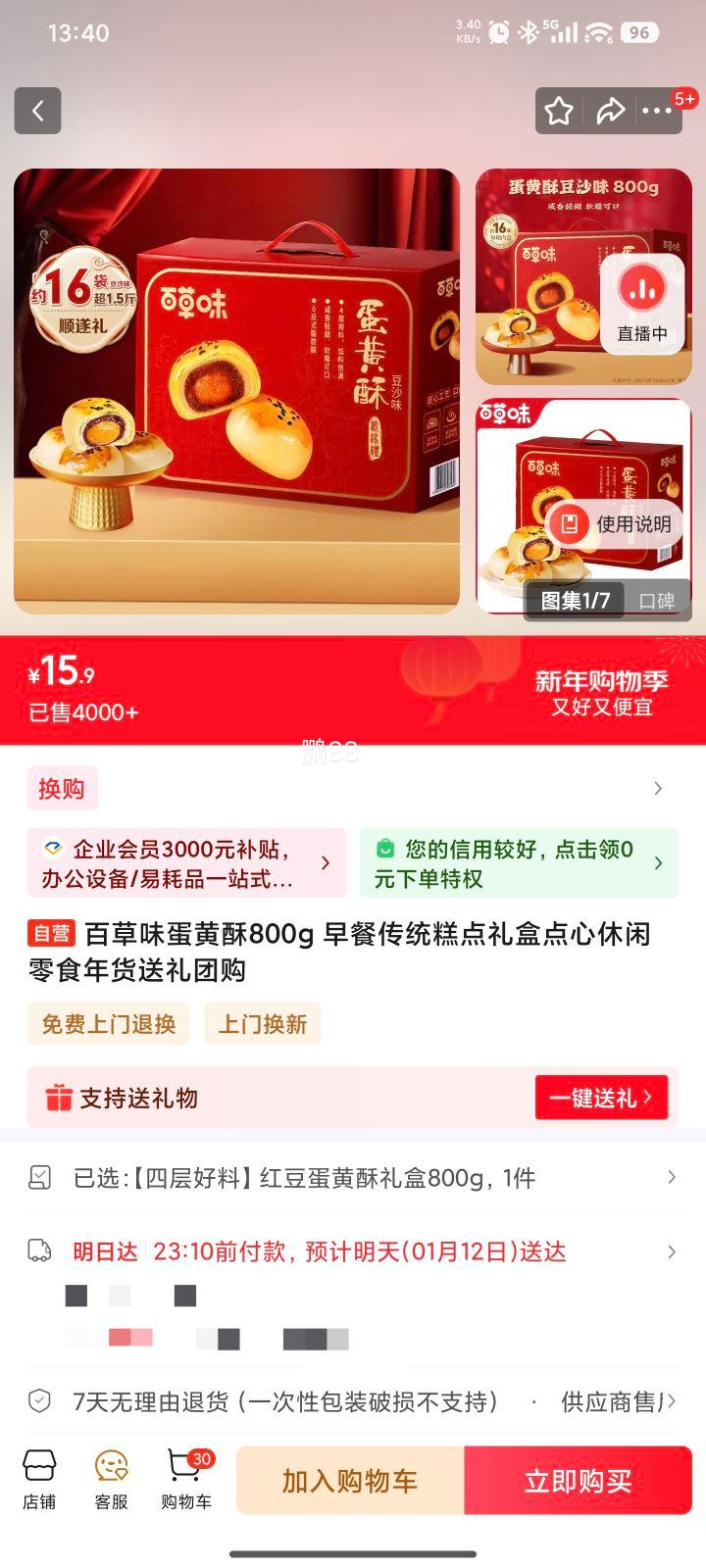Tap the back arrow at top left
This screenshot has width=706, height=1568.
(37, 110)
